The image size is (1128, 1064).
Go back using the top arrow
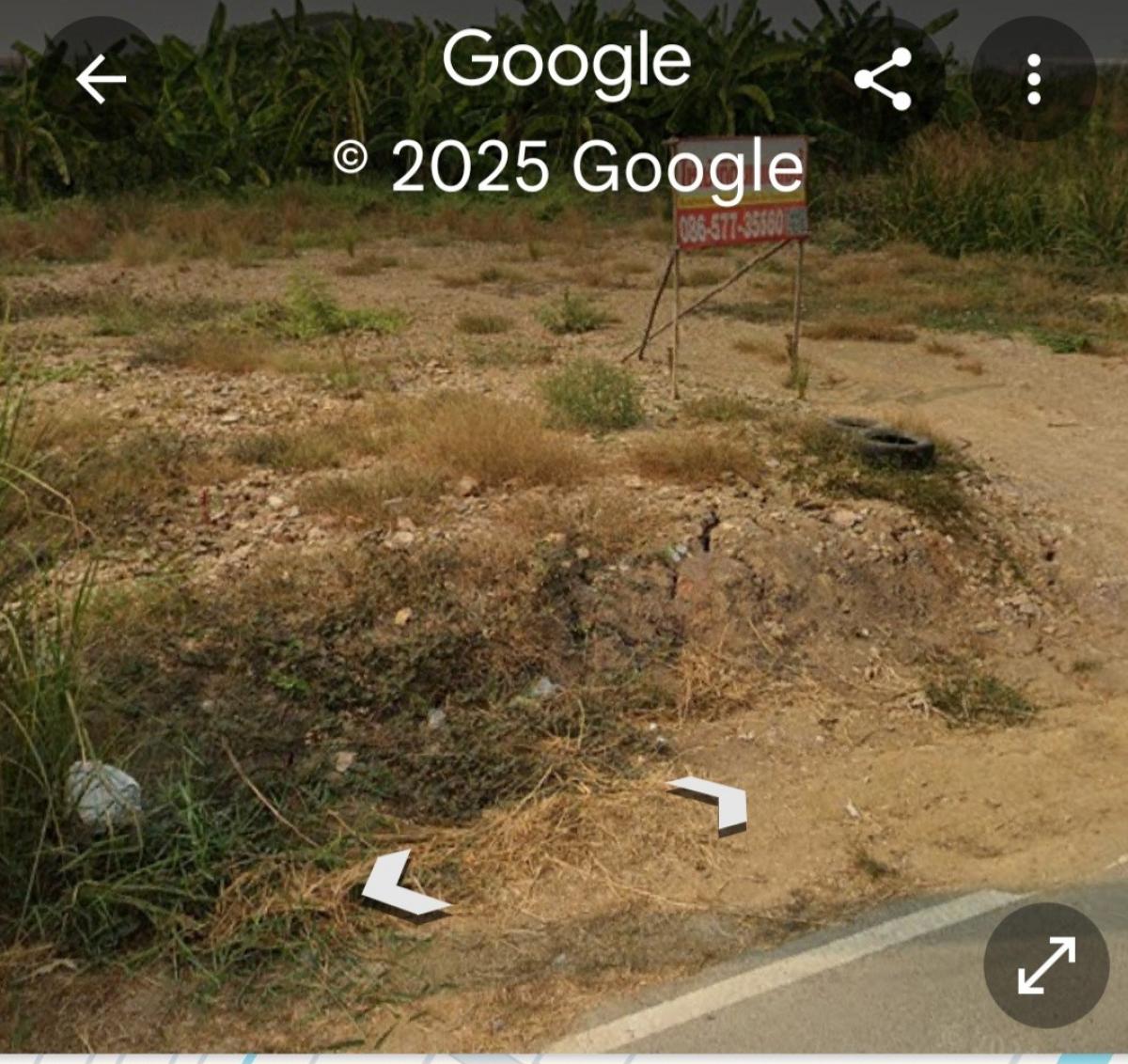[101, 79]
